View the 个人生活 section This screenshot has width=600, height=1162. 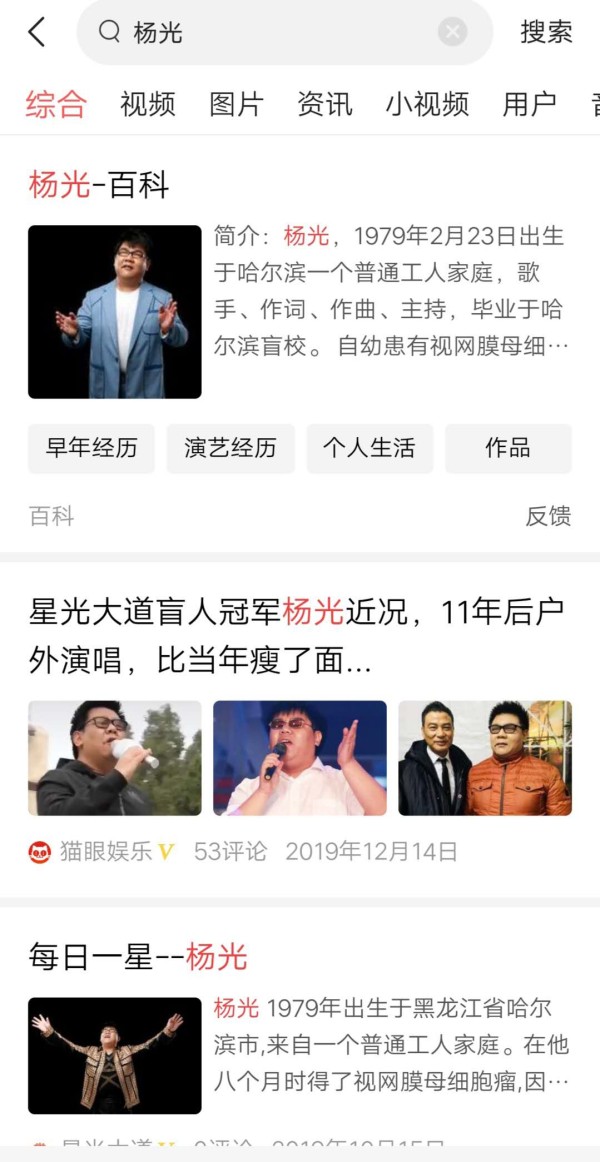coord(369,448)
